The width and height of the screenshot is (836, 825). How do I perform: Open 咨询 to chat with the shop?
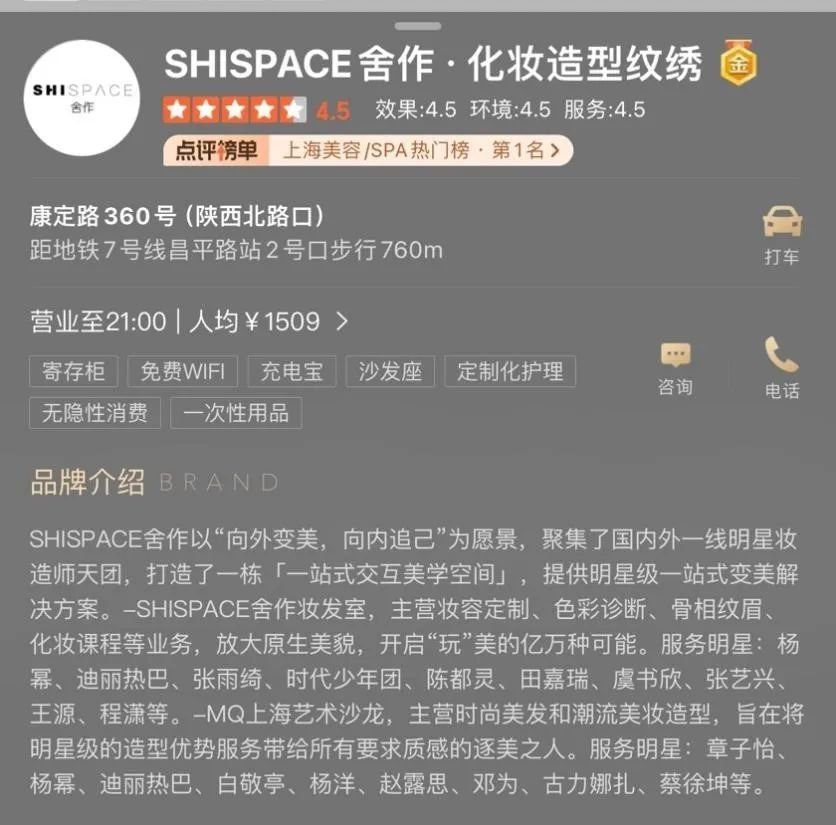pyautogui.click(x=675, y=369)
